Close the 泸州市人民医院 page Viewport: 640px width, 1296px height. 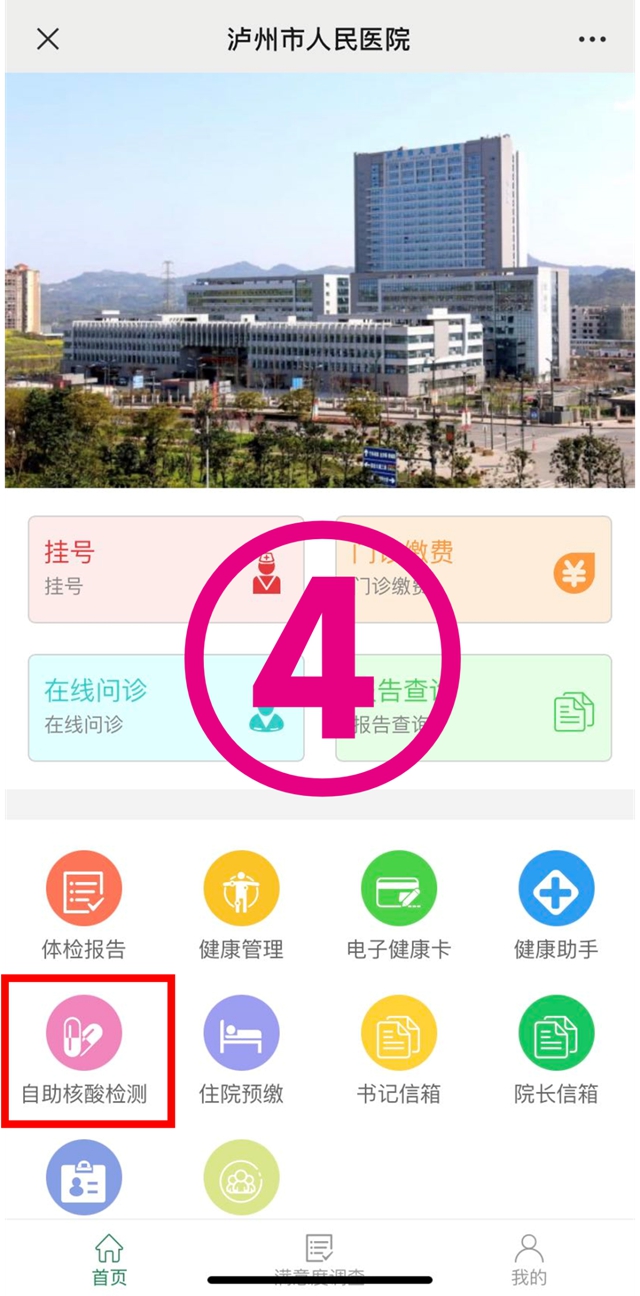[48, 39]
